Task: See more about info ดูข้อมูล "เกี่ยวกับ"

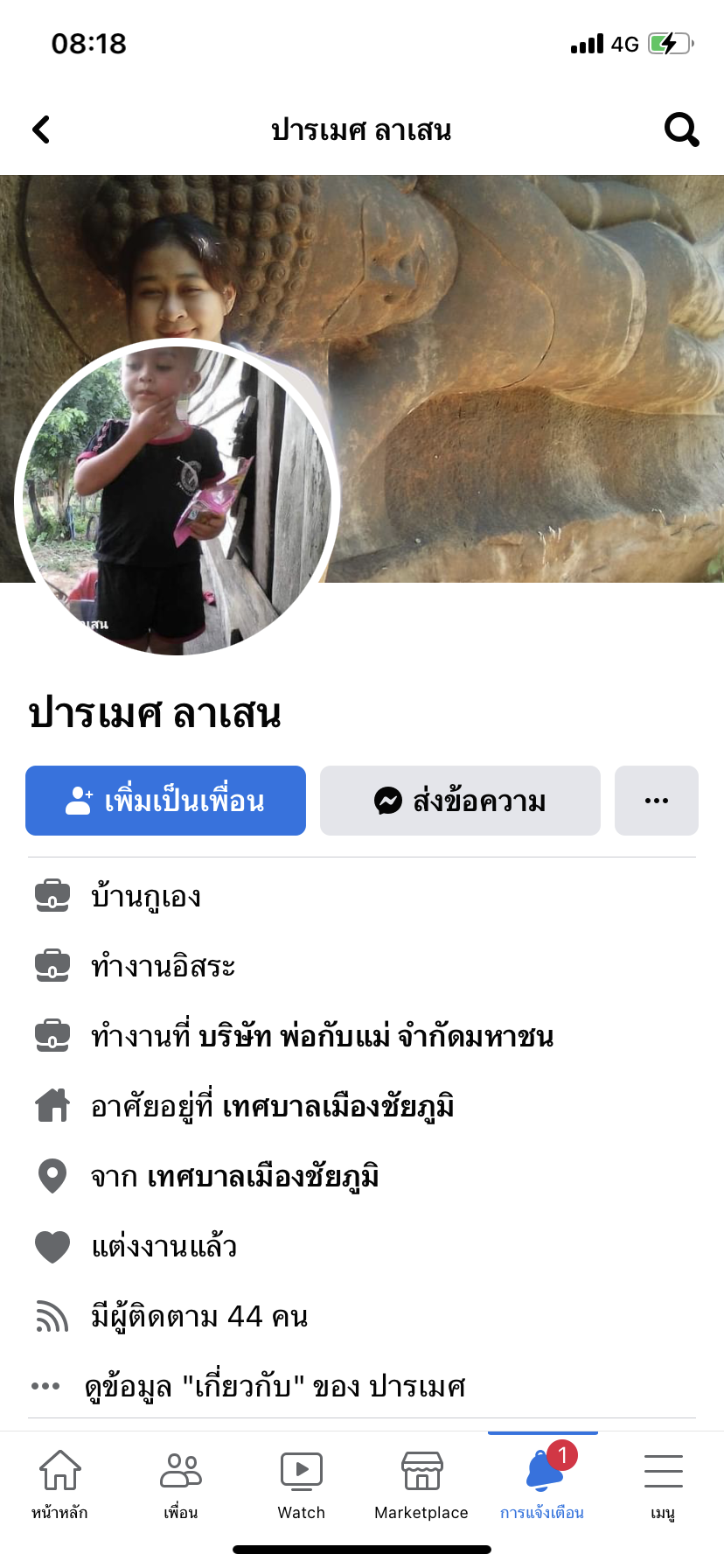Action: (x=275, y=1387)
